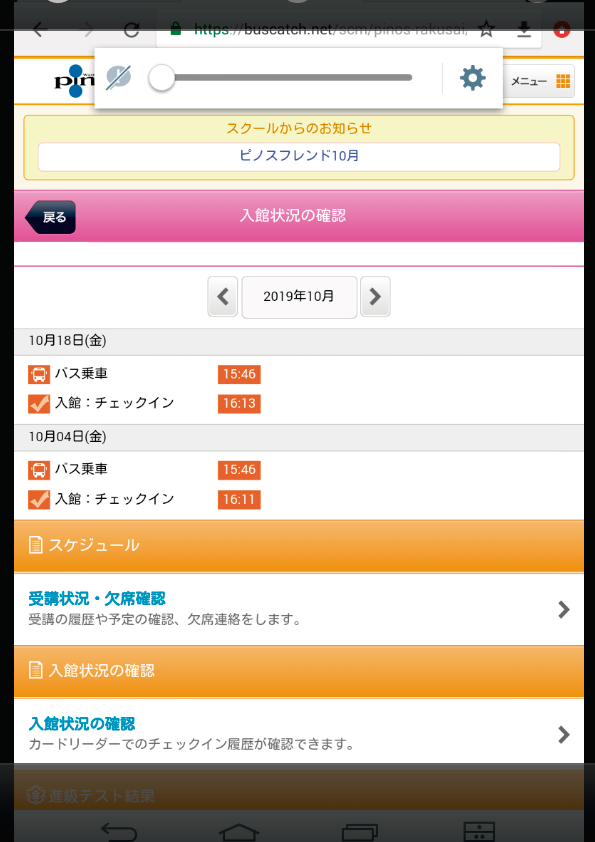The image size is (595, 842).
Task: Go back with the 戻る button
Action: click(x=50, y=217)
